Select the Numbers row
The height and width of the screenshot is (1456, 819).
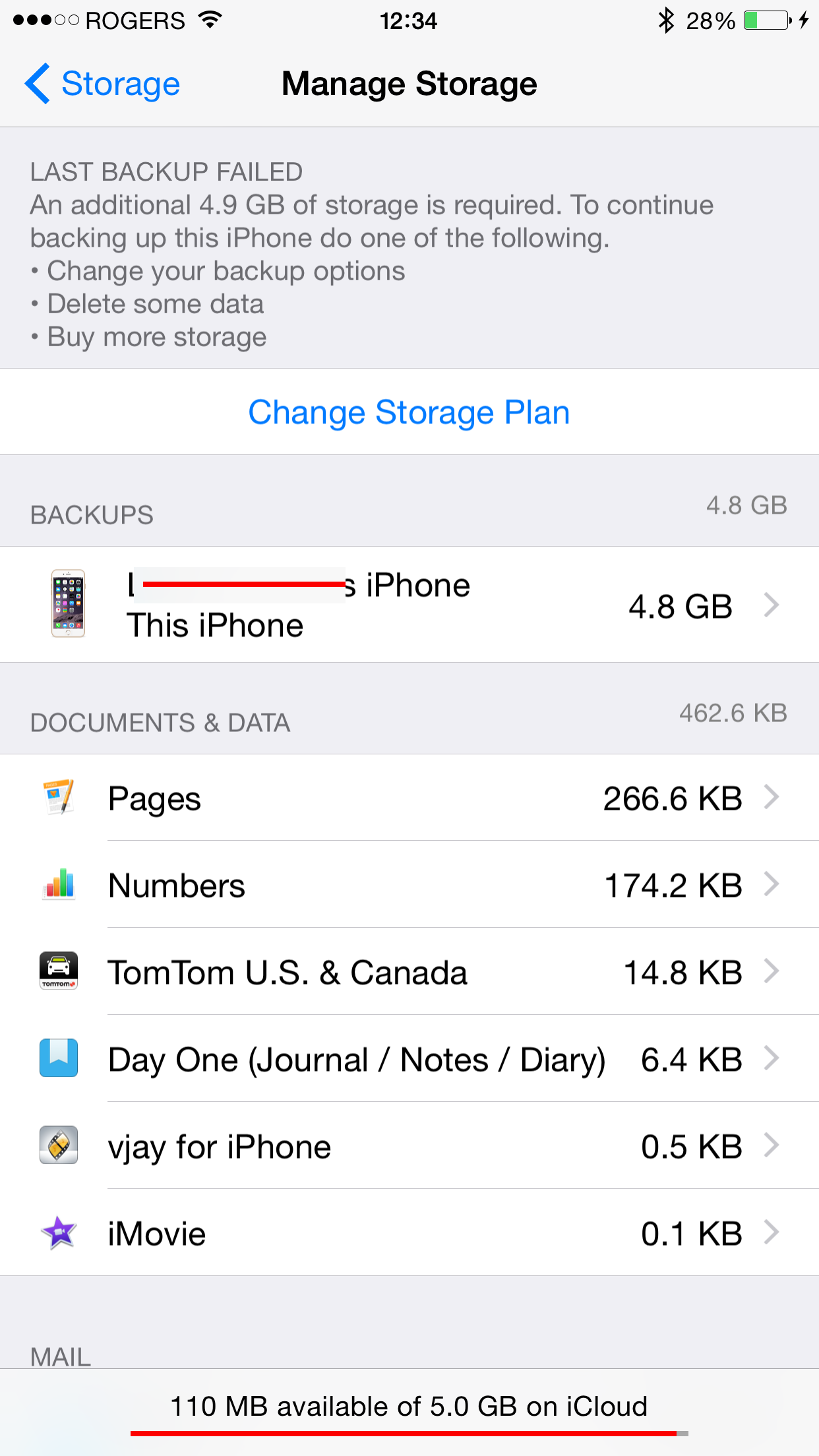pyautogui.click(x=409, y=885)
